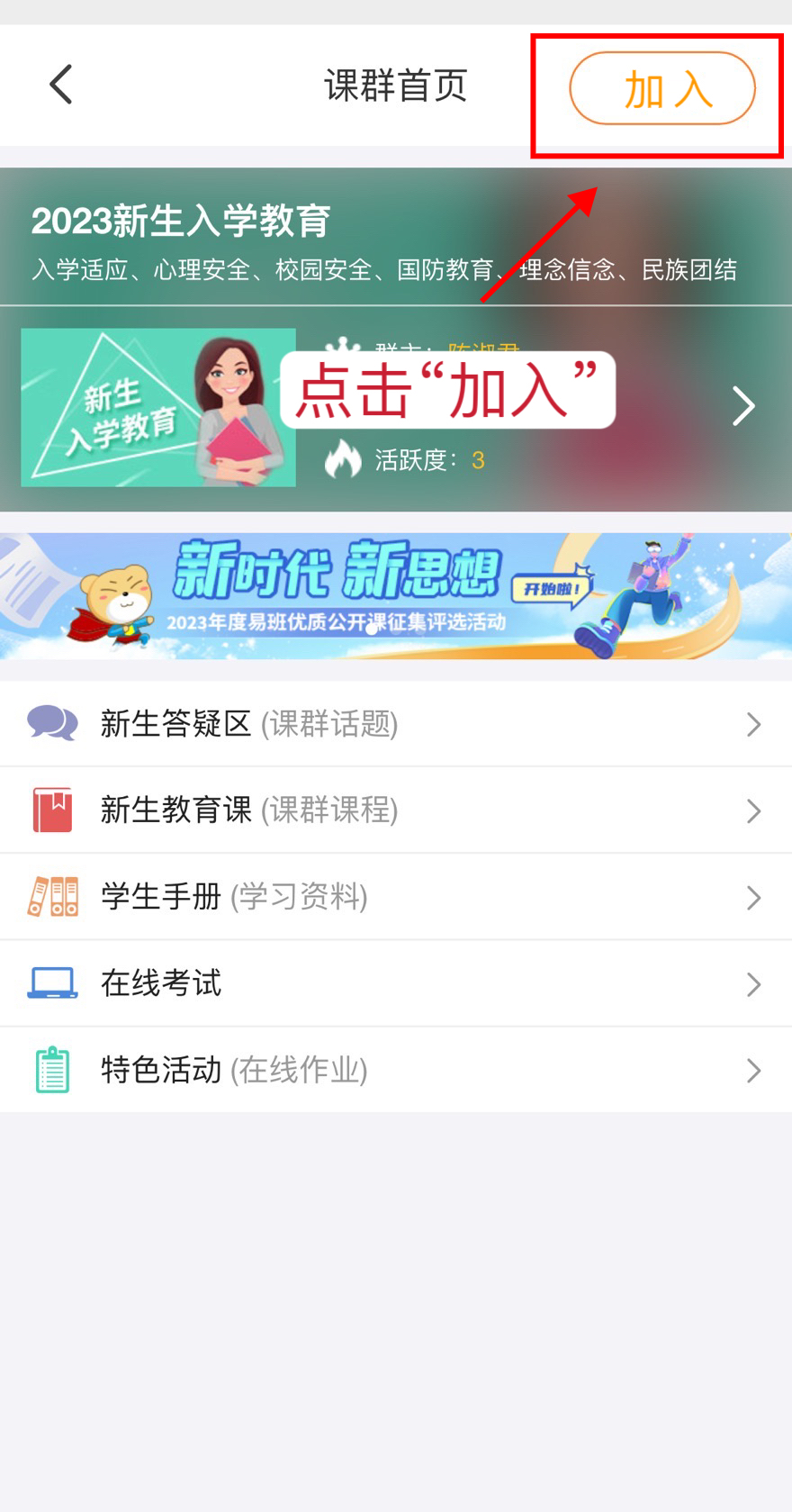Open the 在线考试 section
The image size is (792, 1512).
coord(396,983)
